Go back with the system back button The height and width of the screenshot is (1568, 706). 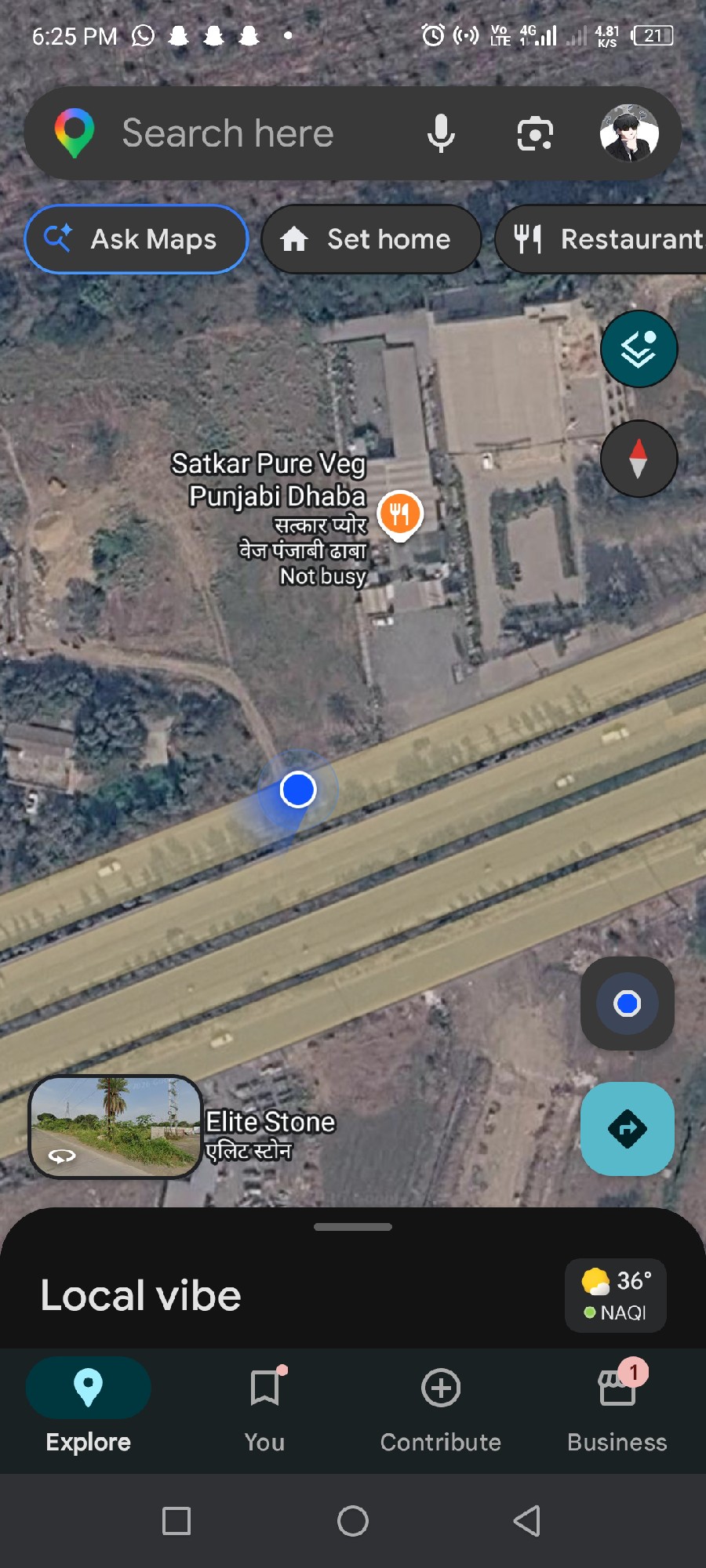point(527,1521)
